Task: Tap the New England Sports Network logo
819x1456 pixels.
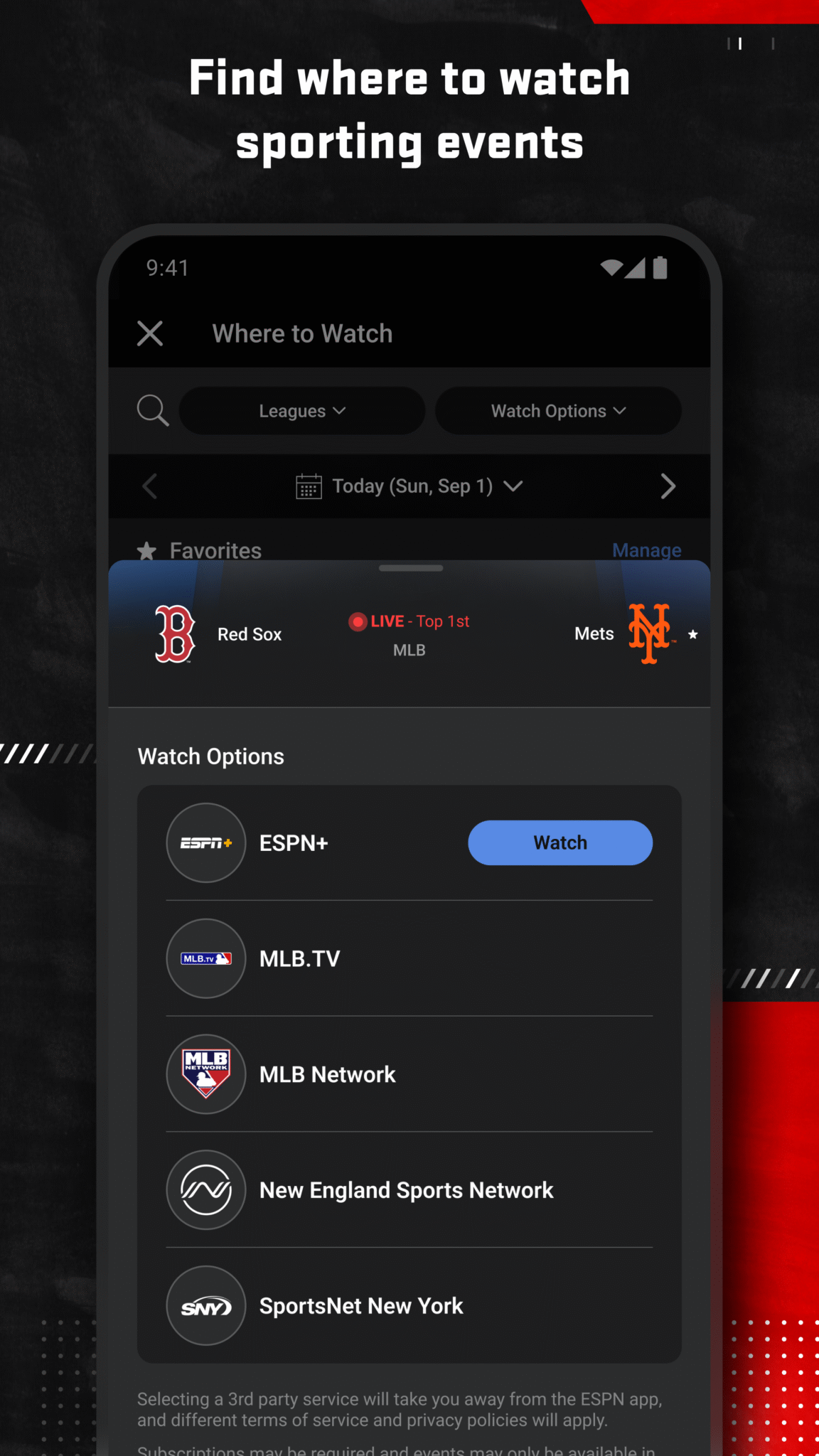Action: pos(205,1189)
